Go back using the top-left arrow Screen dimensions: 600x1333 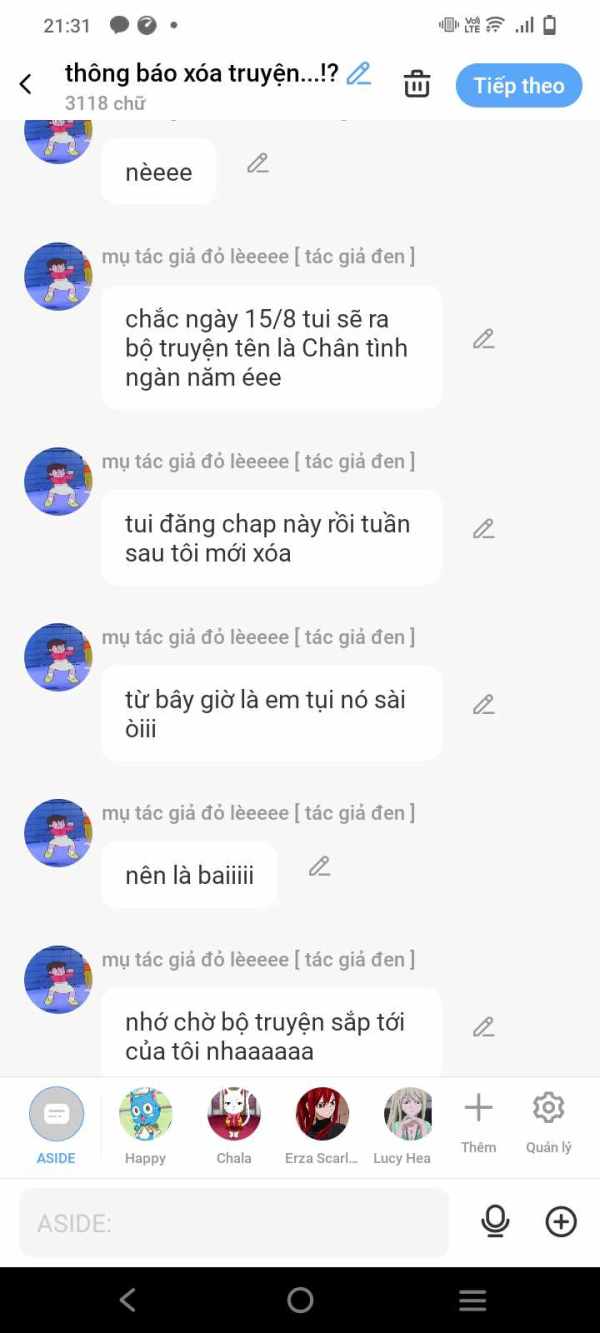(26, 85)
